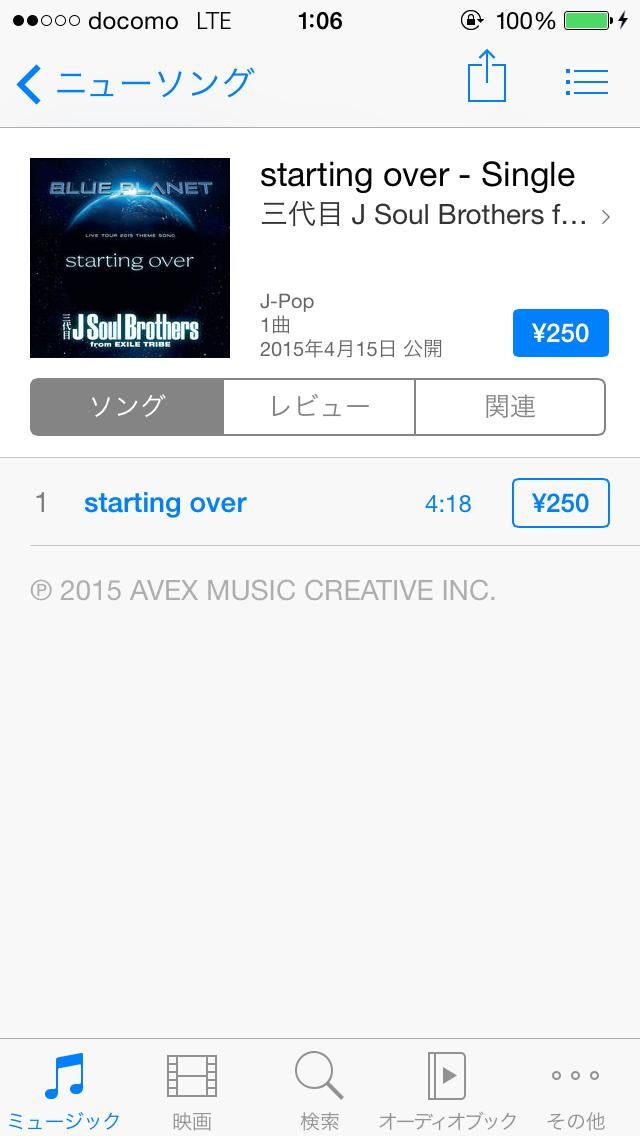Image resolution: width=640 pixels, height=1136 pixels.
Task: Switch to the 映画 tab
Action: [x=192, y=1089]
